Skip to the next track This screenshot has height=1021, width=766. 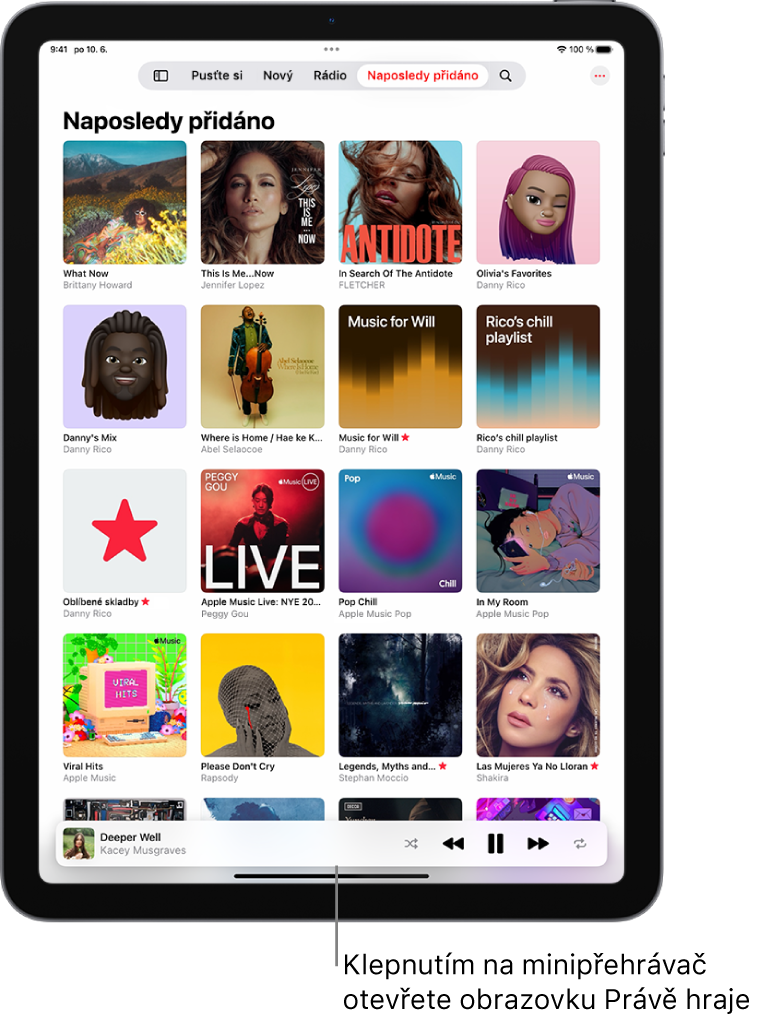coord(538,844)
